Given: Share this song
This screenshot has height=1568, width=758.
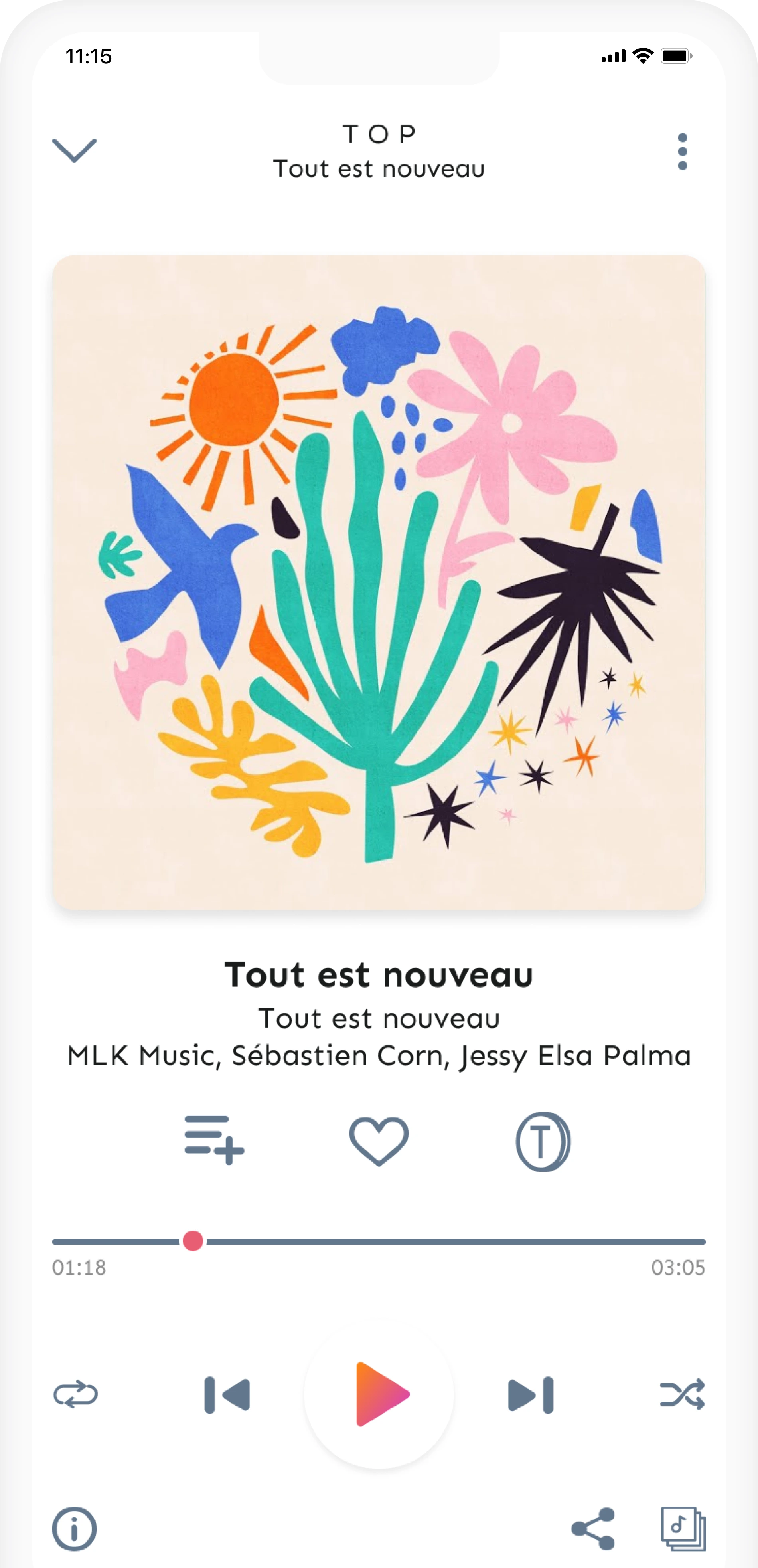Looking at the screenshot, I should 593,1528.
